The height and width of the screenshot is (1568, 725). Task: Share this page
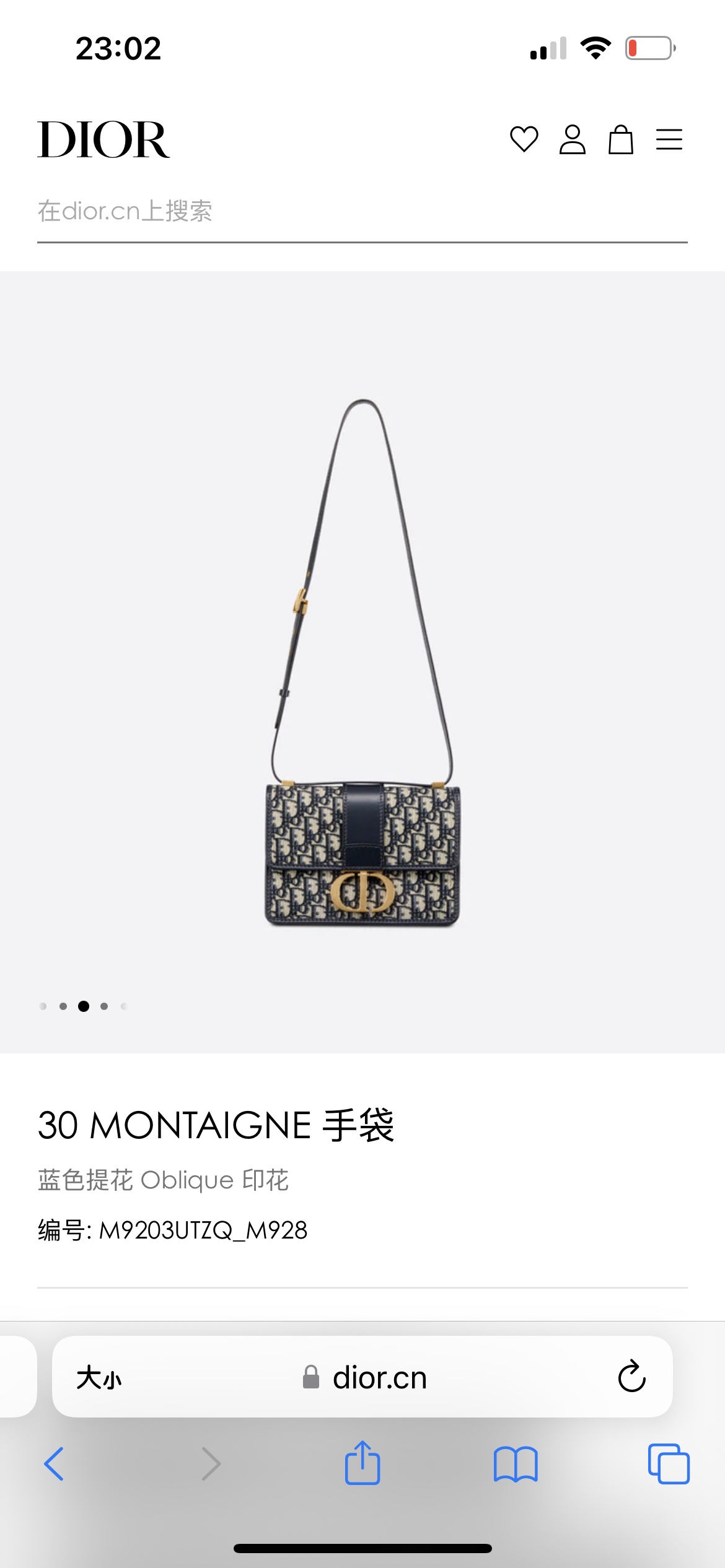(x=362, y=1463)
